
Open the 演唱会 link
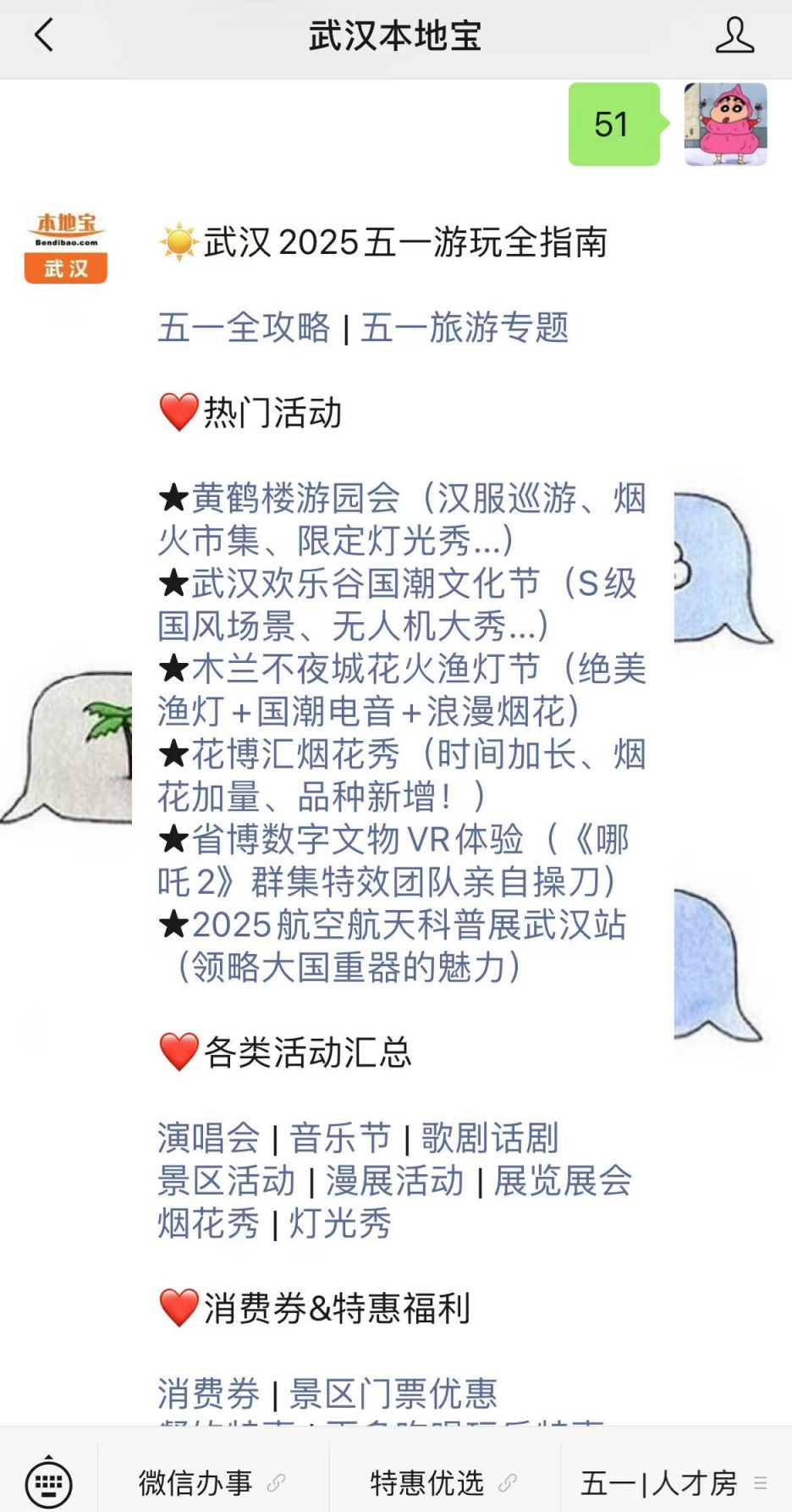point(209,1138)
